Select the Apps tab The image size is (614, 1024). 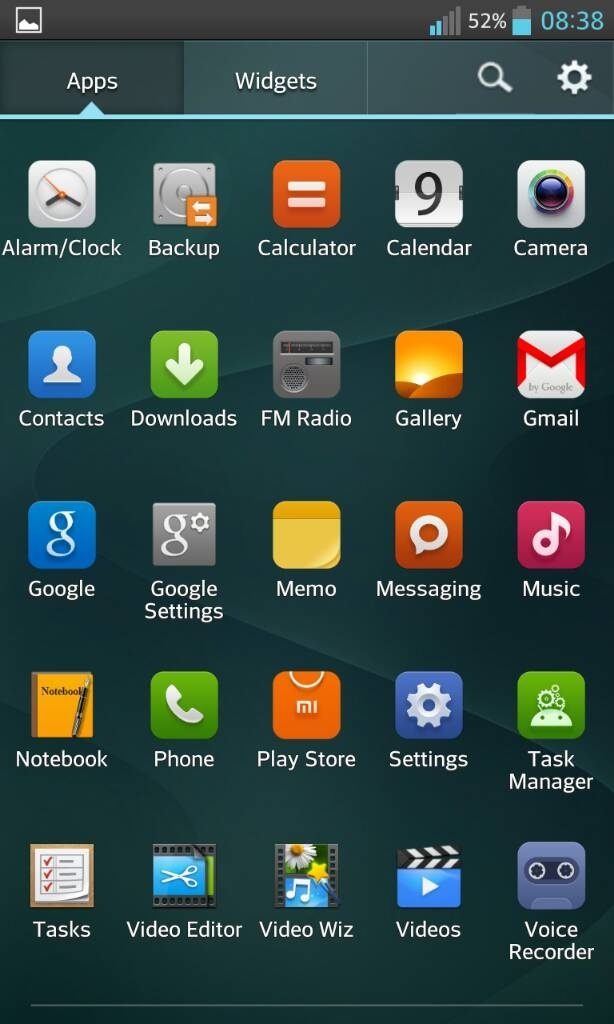click(92, 81)
